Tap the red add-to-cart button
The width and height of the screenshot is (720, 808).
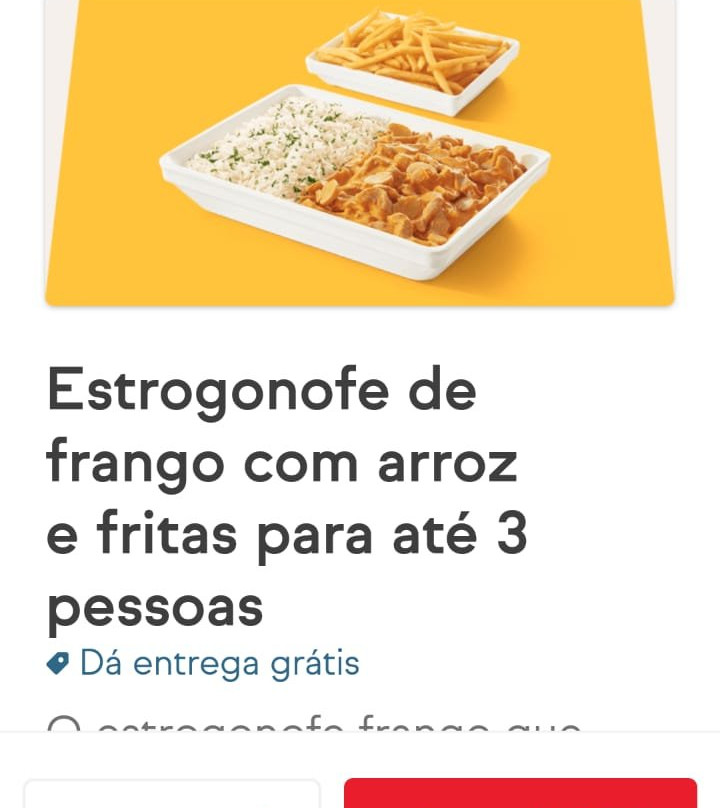click(x=520, y=793)
